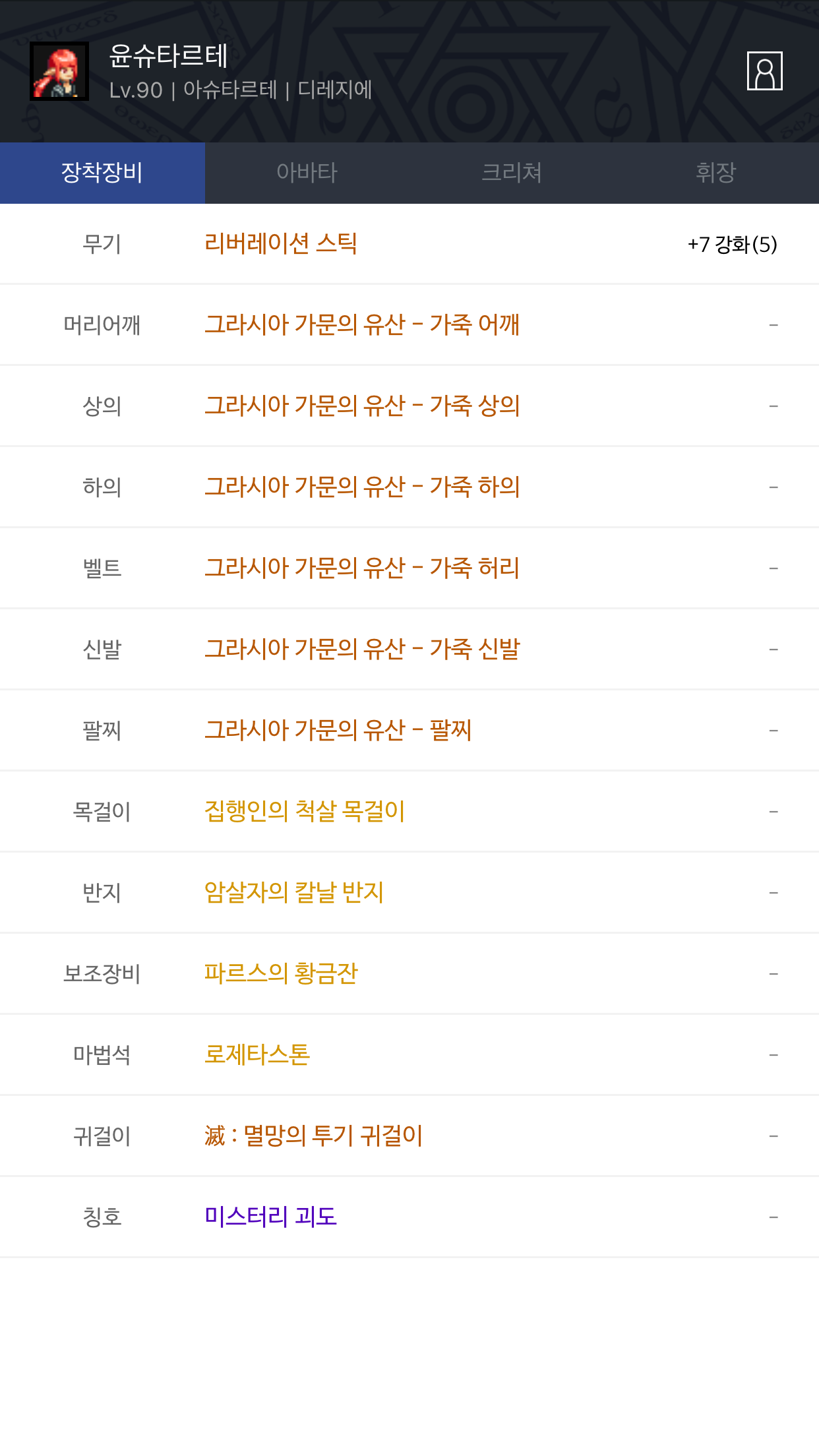Image resolution: width=819 pixels, height=1456 pixels.
Task: Switch to the 휘장 tab
Action: click(716, 173)
